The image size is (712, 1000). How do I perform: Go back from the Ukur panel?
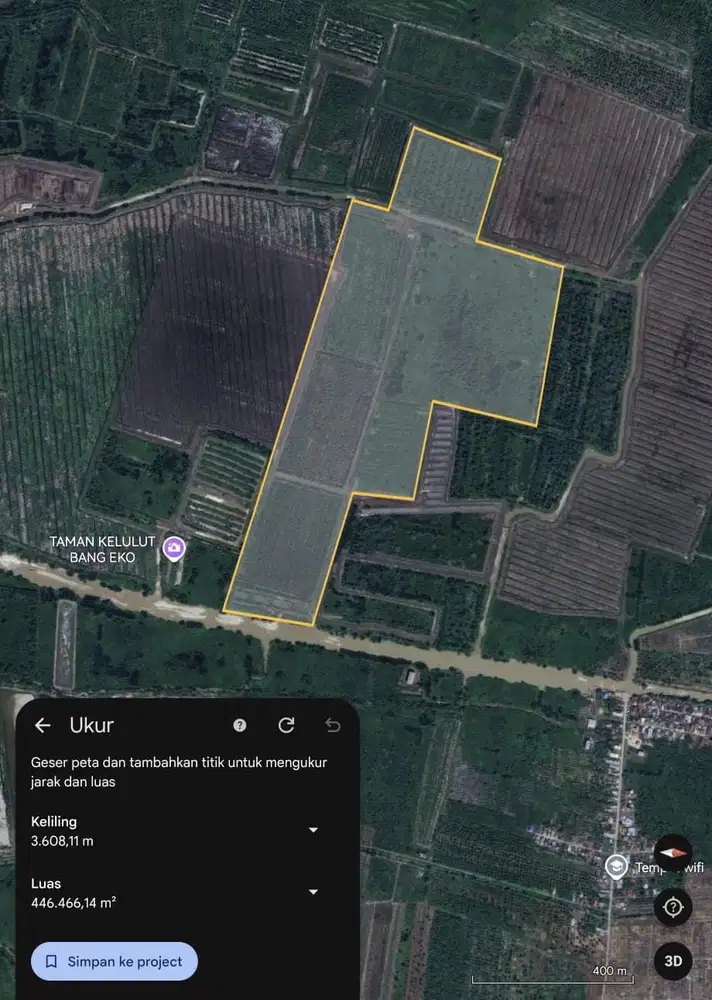click(x=42, y=725)
